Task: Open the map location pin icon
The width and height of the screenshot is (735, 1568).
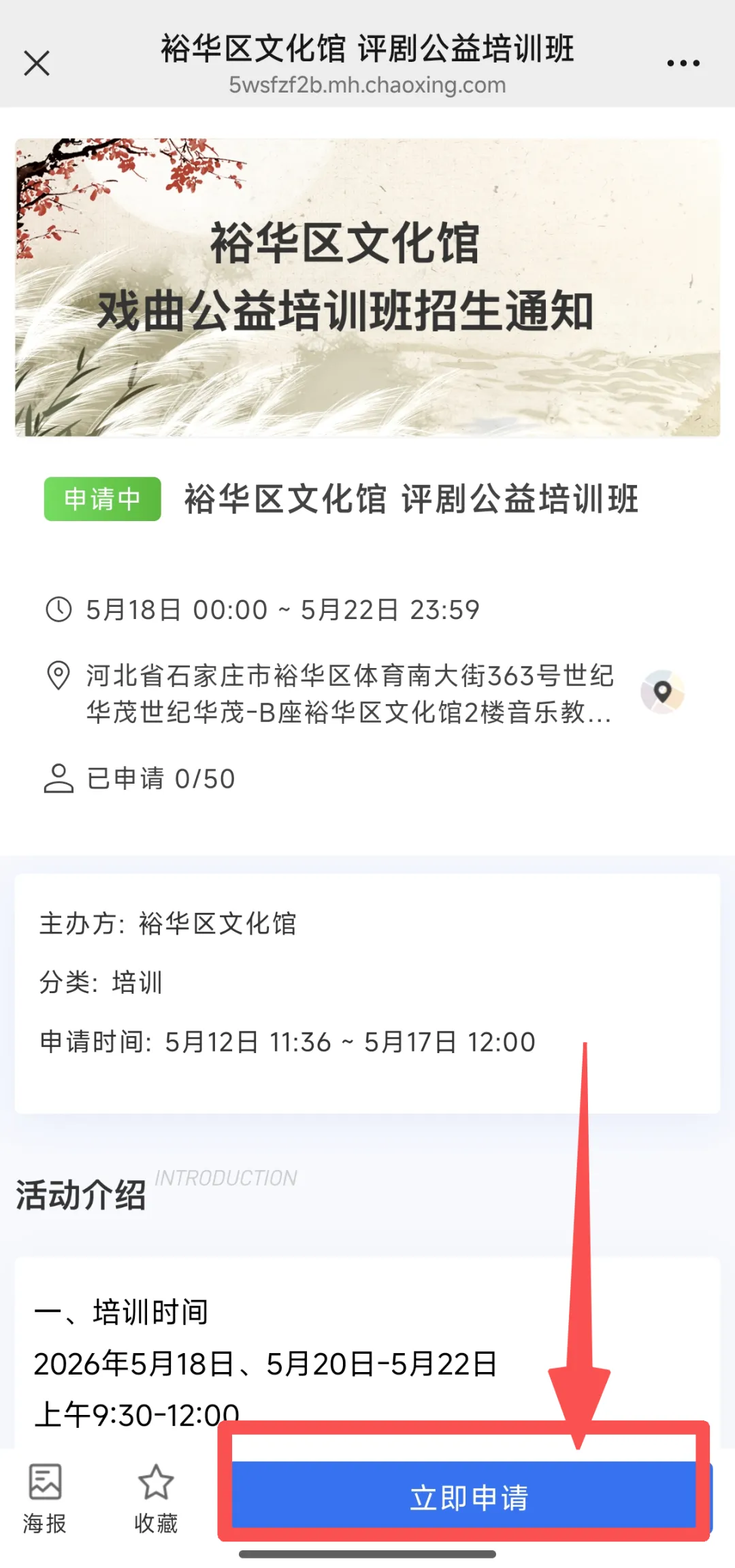Action: (662, 692)
